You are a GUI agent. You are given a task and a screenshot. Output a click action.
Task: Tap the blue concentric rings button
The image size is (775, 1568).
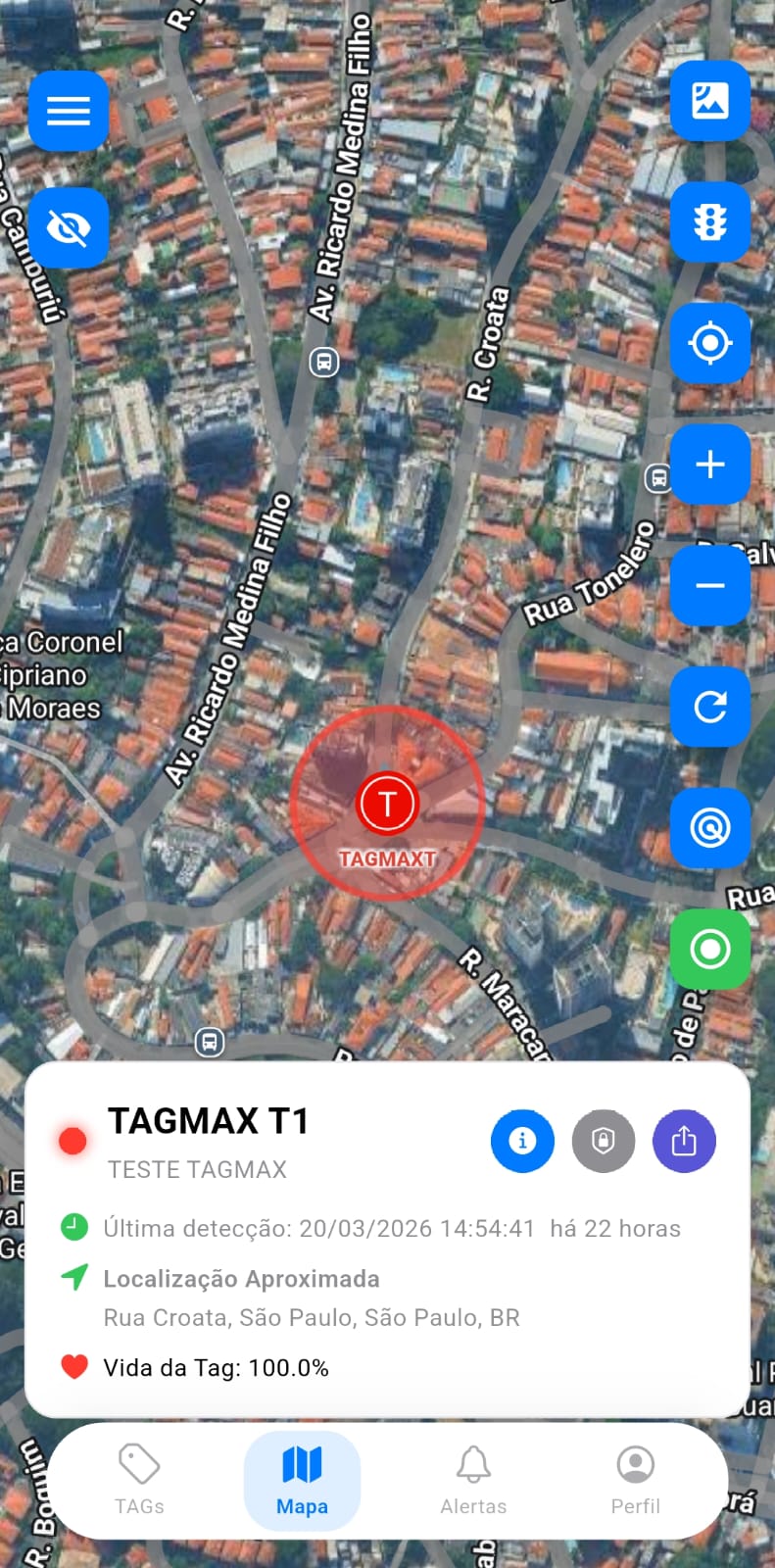click(x=709, y=828)
